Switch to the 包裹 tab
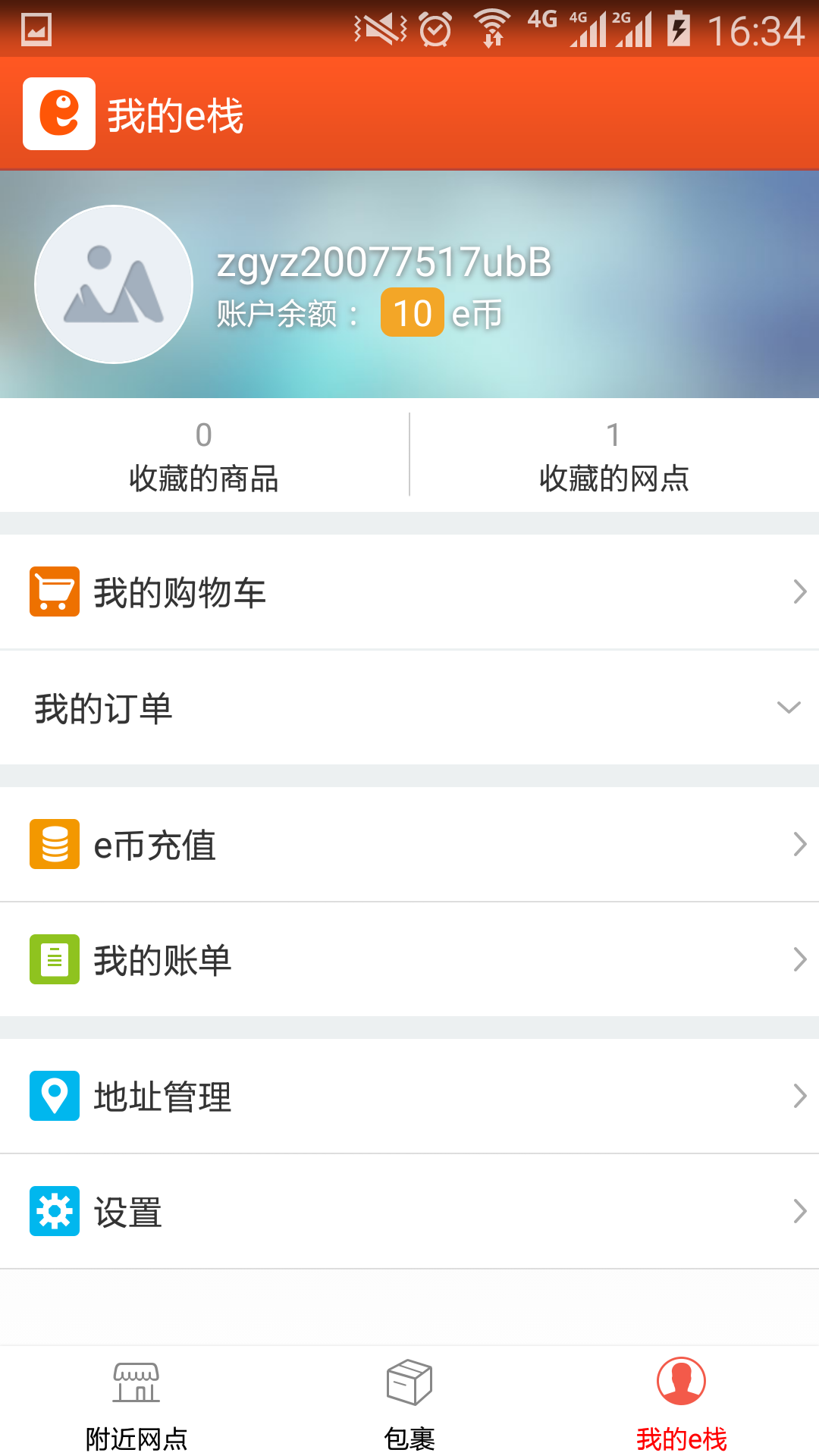Screen dimensions: 819x1456 [409, 1403]
